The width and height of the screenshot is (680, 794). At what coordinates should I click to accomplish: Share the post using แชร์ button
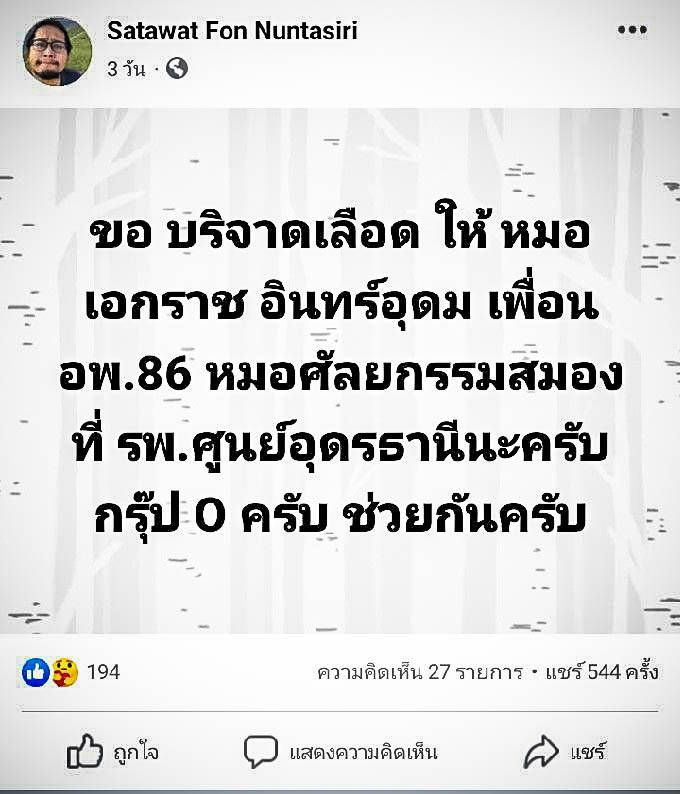[x=566, y=752]
